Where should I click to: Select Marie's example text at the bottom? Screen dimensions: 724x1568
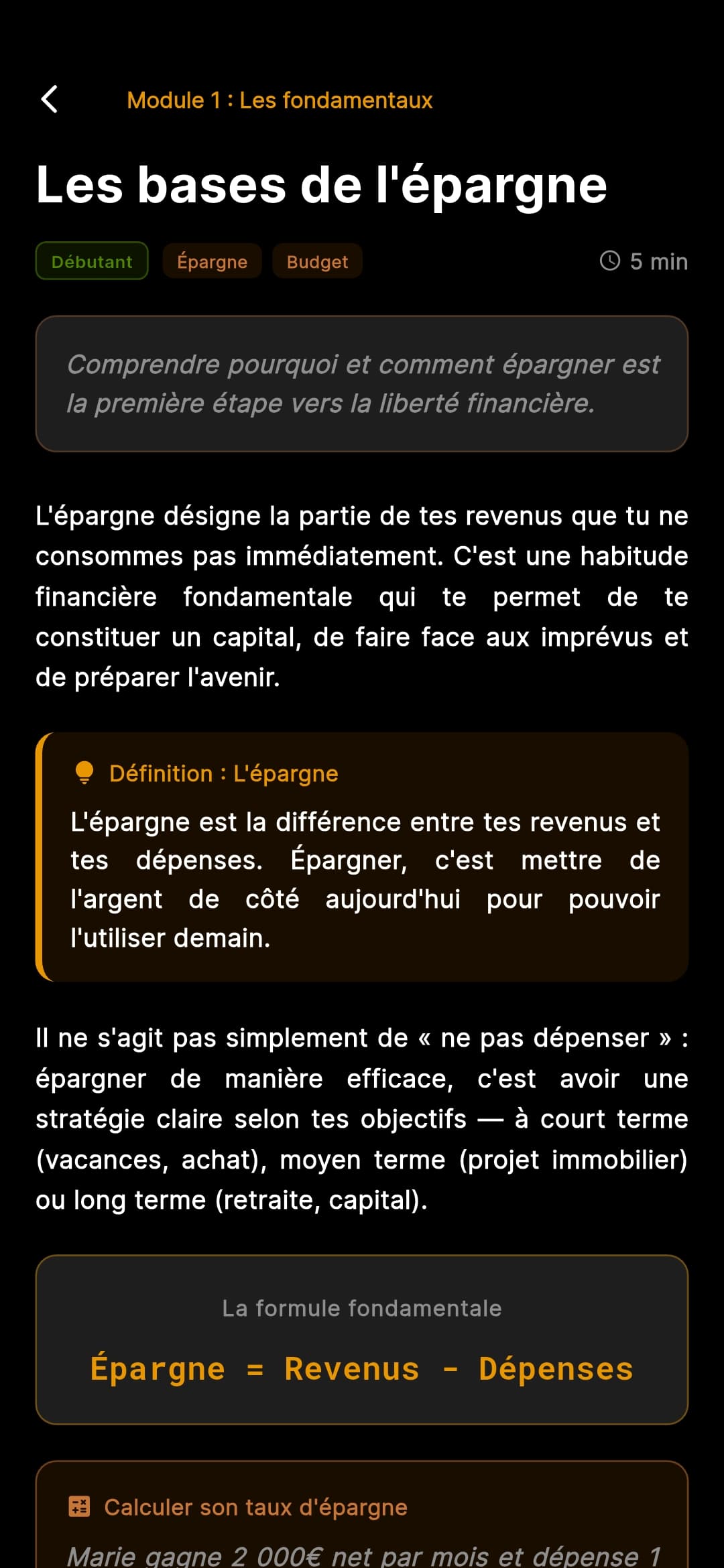coord(362,1555)
